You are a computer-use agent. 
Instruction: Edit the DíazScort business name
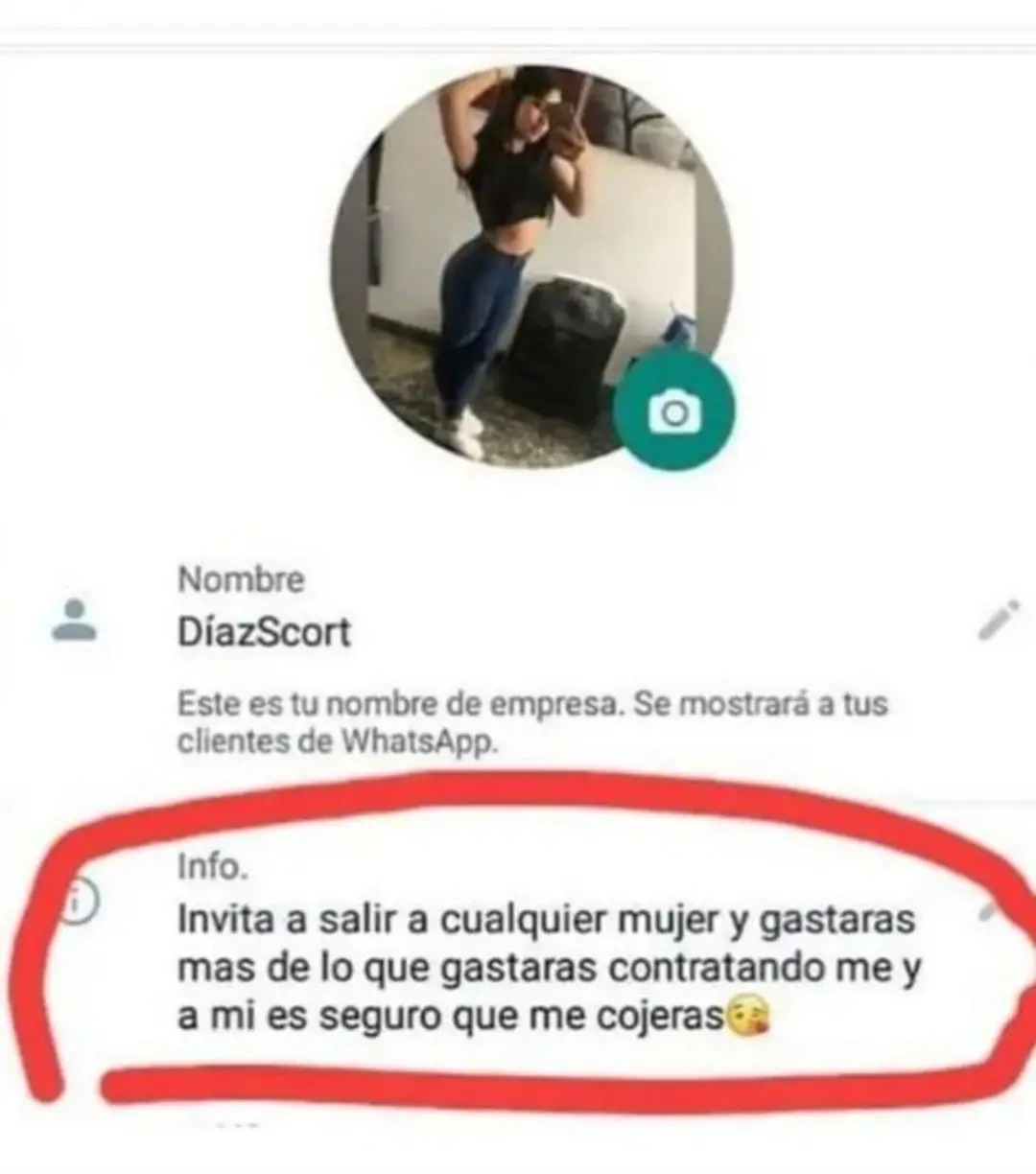(x=997, y=620)
